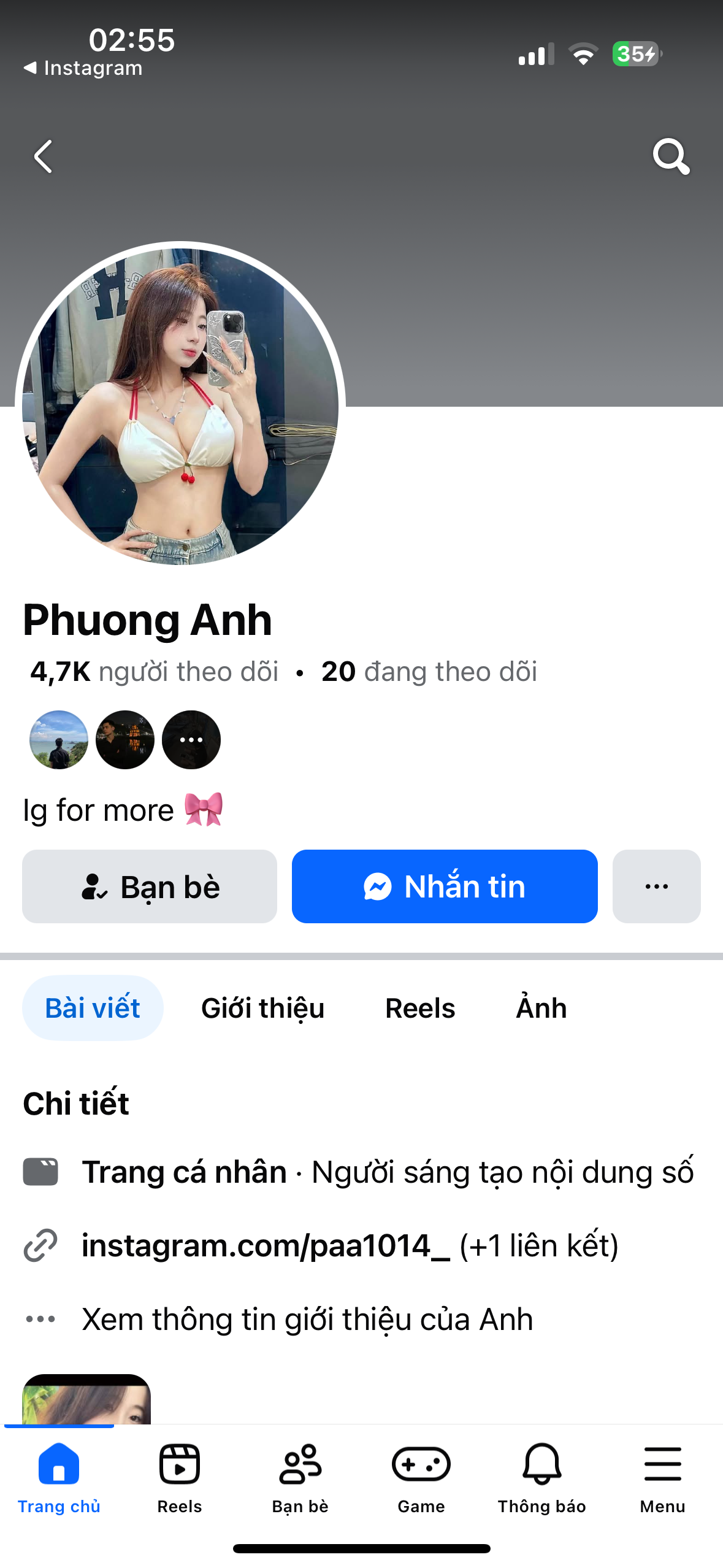Return to Instagram via status bar link
723x1568 pixels.
coord(83,68)
